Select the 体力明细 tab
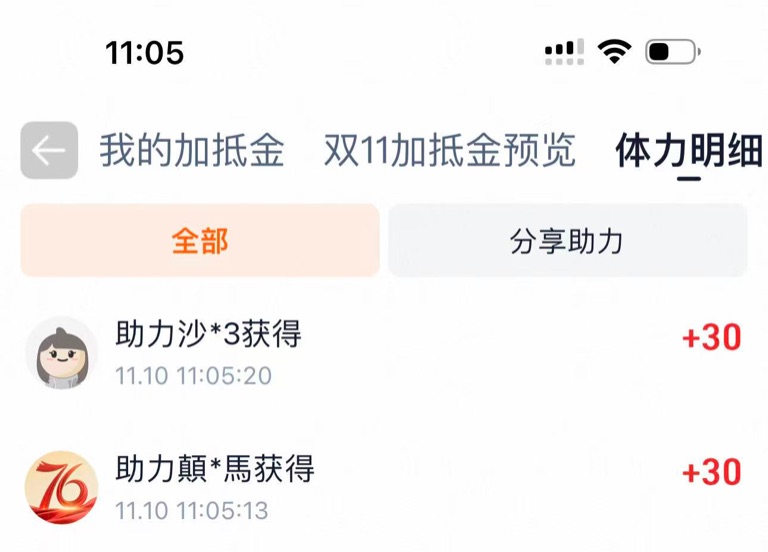The image size is (768, 552). click(688, 151)
